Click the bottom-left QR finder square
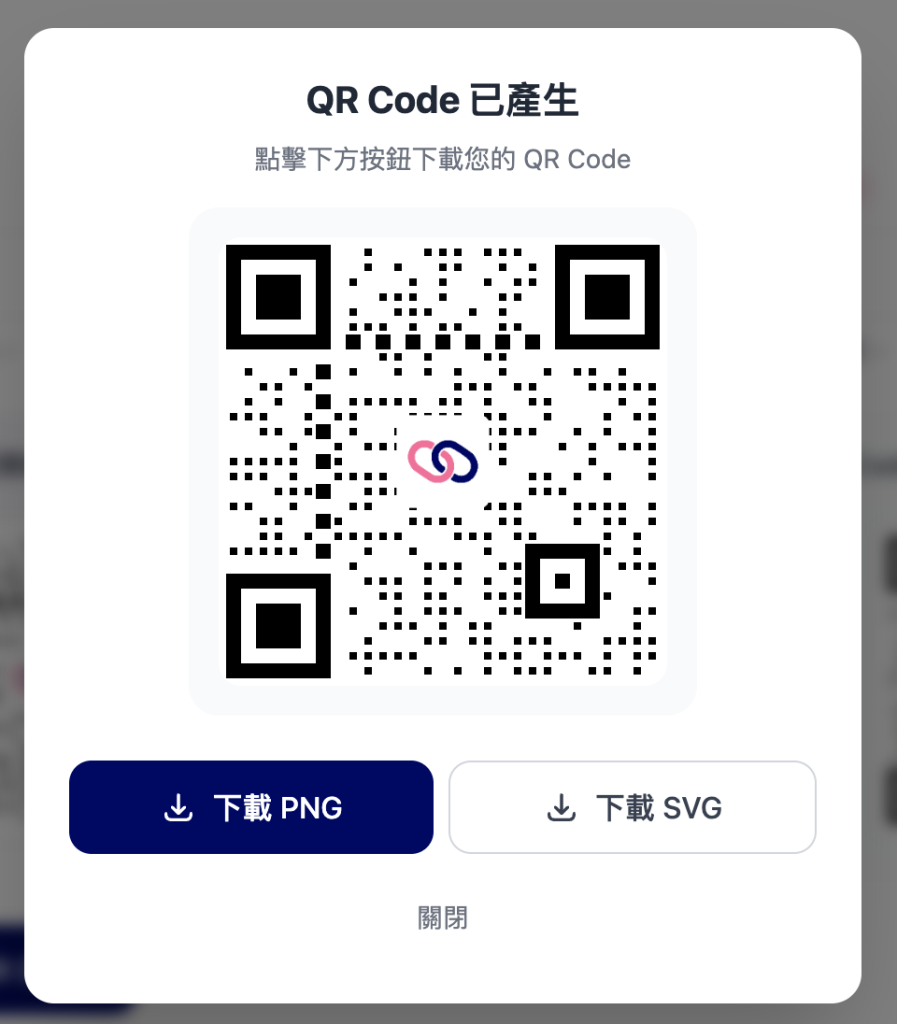Screen dimensions: 897x1024 (x=277, y=625)
